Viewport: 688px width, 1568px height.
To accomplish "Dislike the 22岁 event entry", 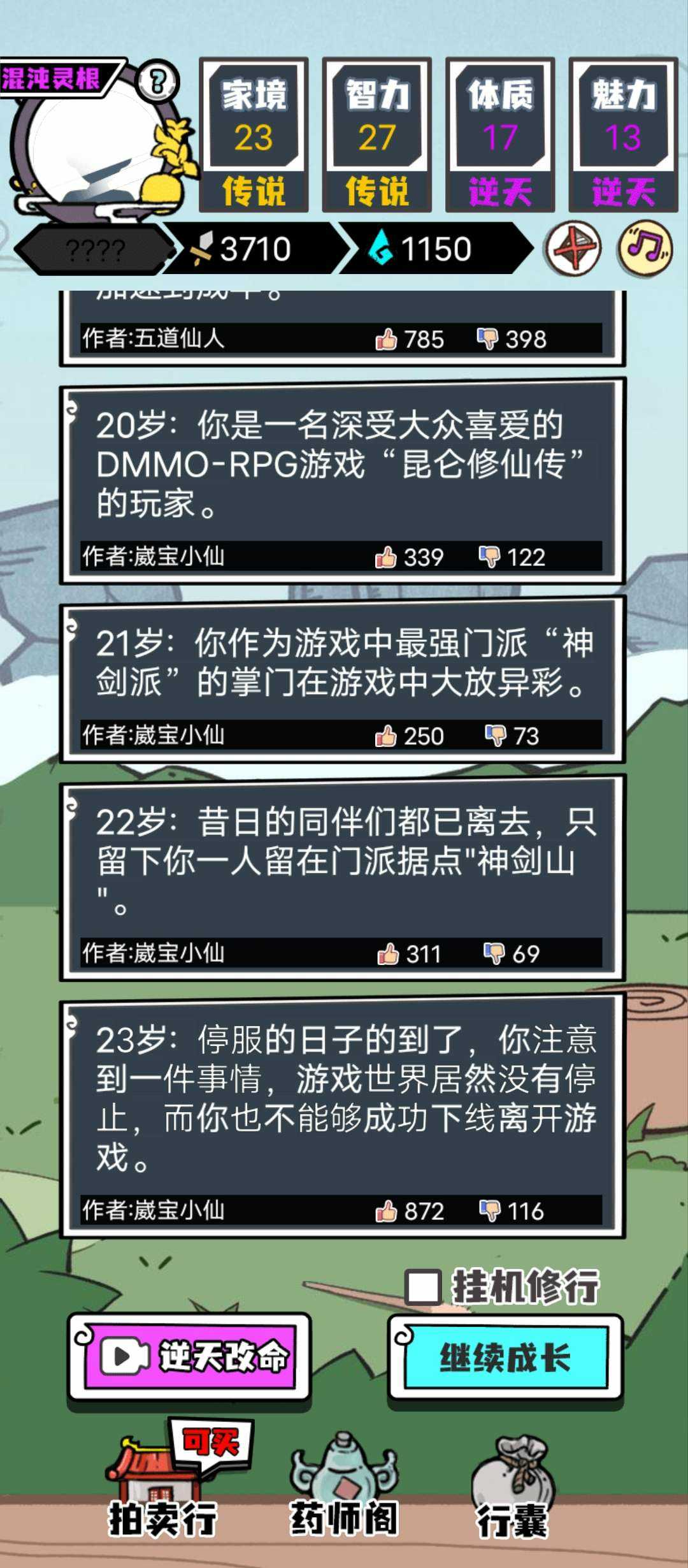I will [x=494, y=953].
